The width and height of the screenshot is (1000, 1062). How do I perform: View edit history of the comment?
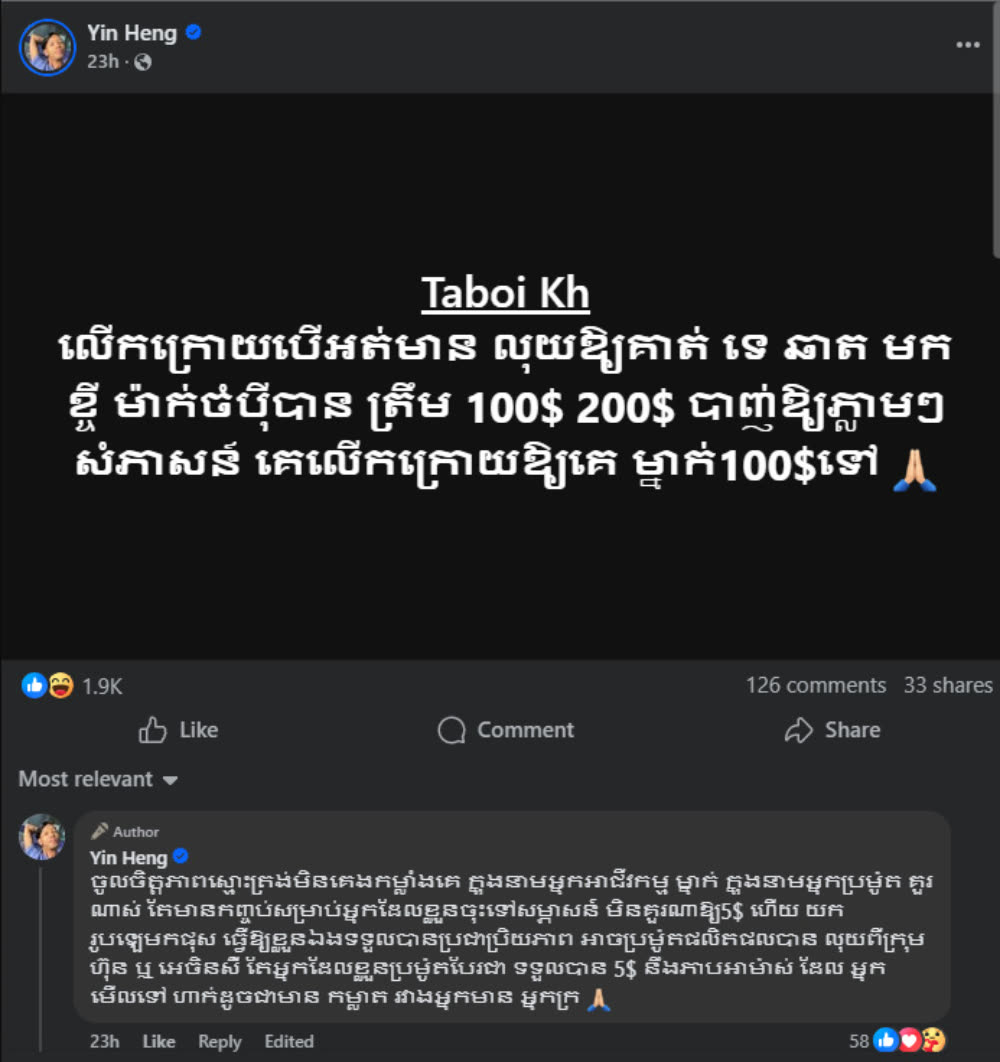click(x=288, y=1041)
